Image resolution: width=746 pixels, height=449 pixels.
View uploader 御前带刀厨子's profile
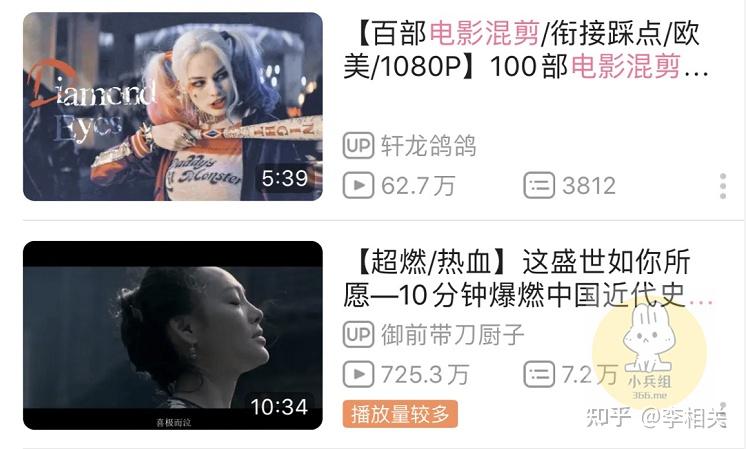tap(452, 334)
